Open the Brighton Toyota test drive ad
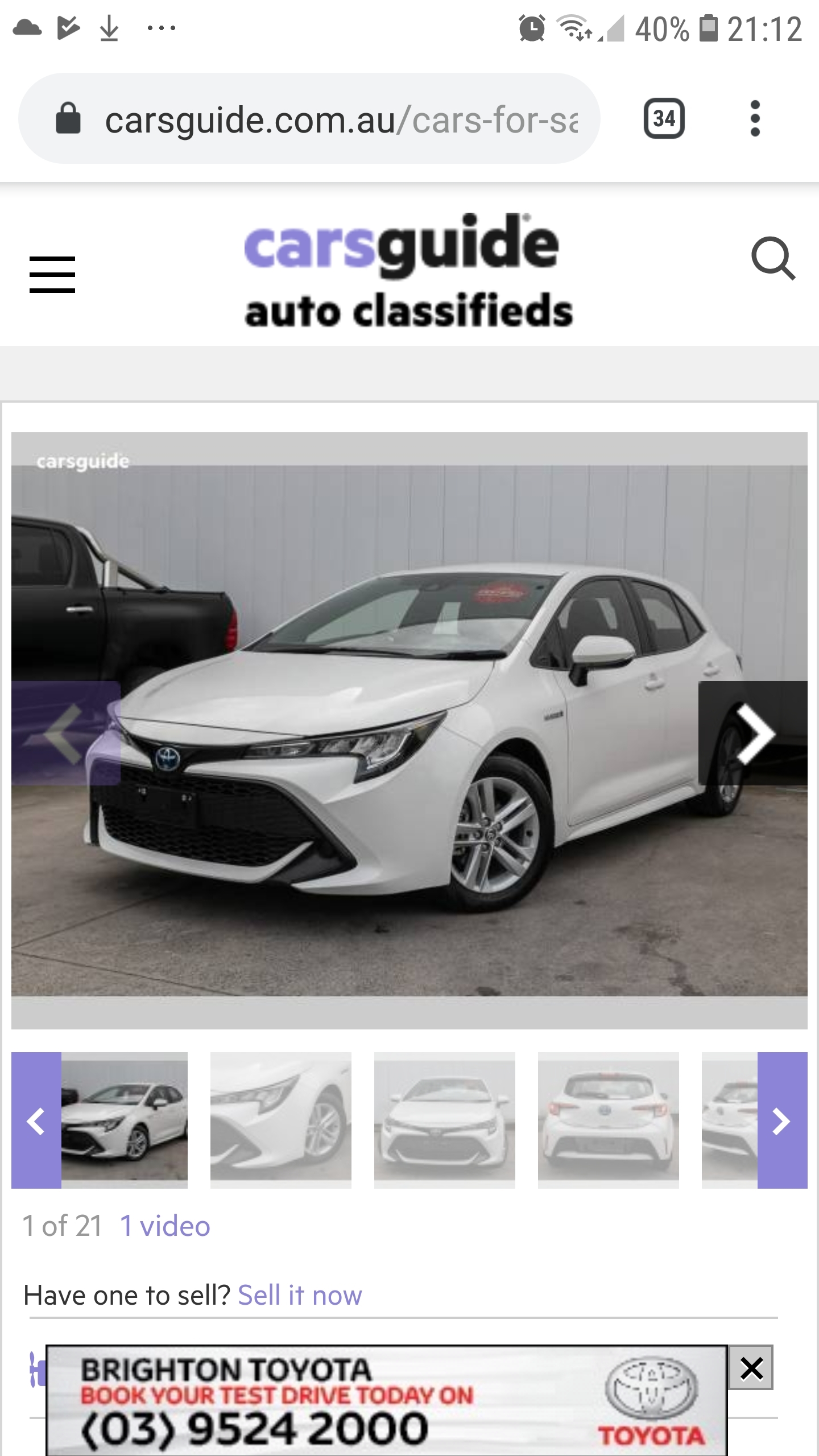The image size is (819, 1456). [387, 1401]
